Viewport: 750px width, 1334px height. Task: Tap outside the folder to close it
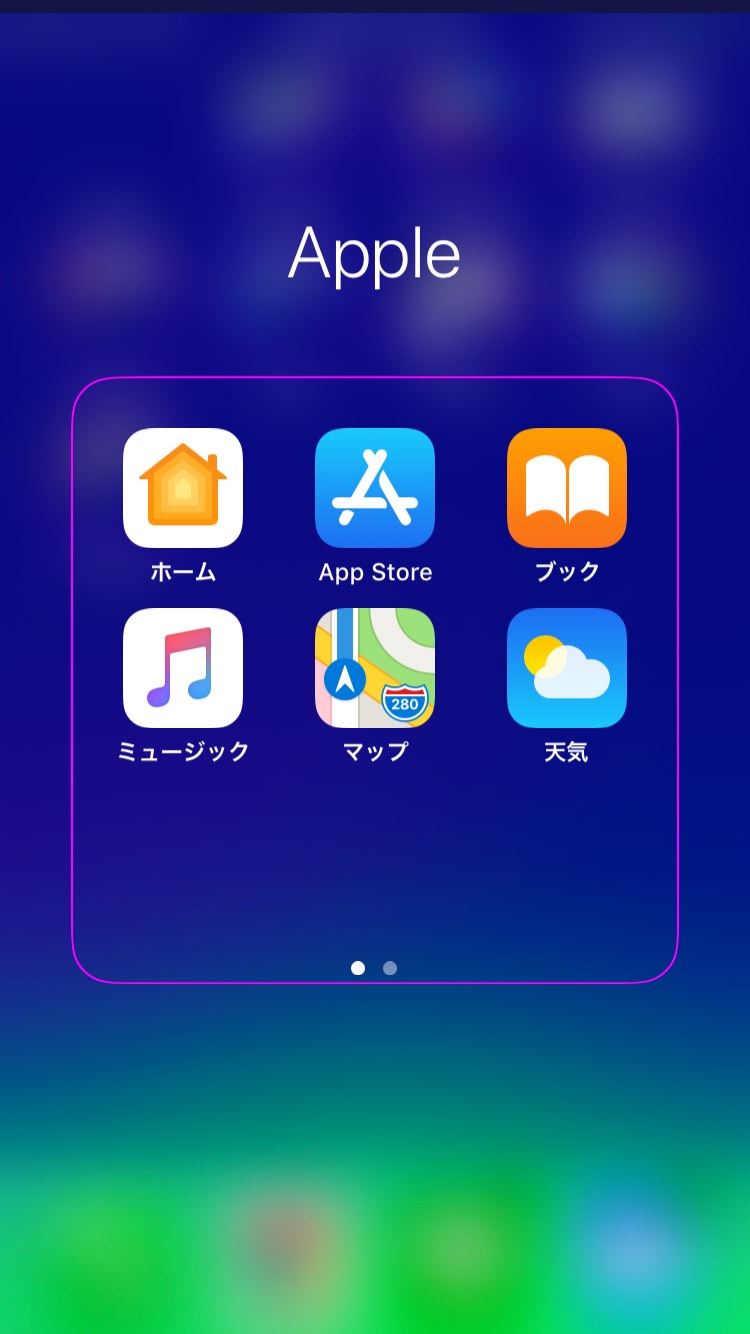(x=375, y=1150)
